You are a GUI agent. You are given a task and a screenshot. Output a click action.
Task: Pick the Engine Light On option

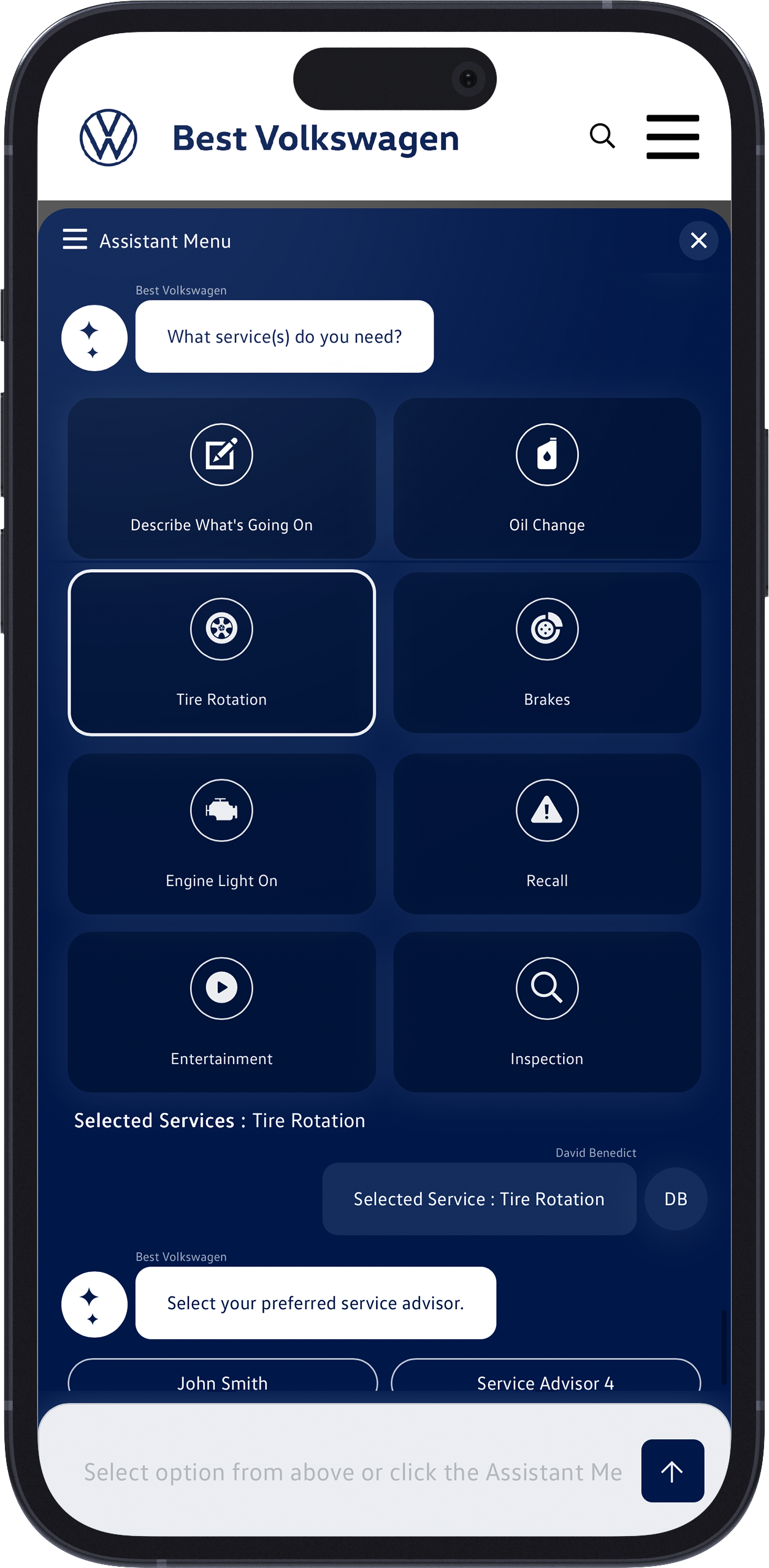coord(221,833)
